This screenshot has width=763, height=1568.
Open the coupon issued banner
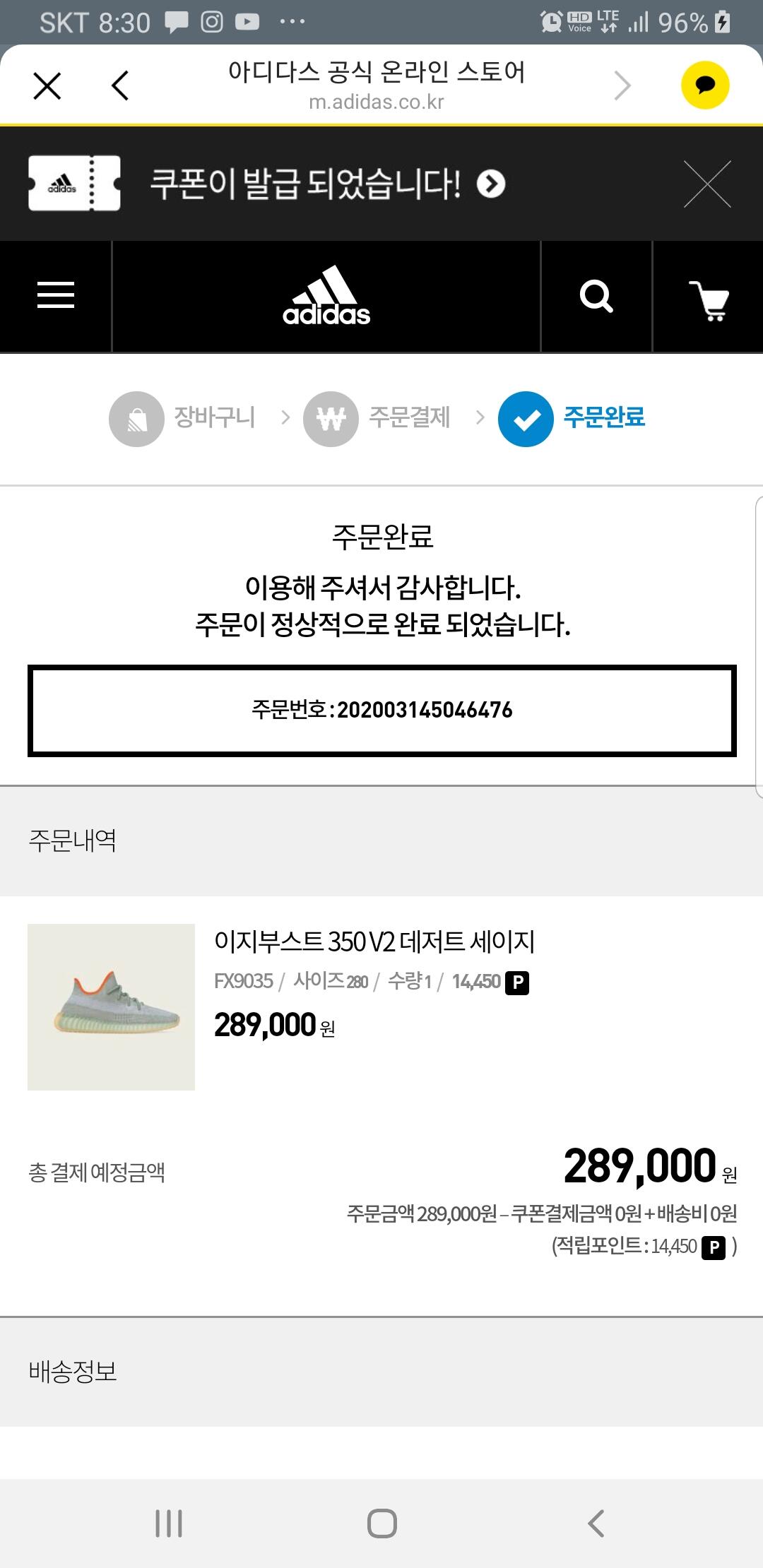tap(325, 184)
